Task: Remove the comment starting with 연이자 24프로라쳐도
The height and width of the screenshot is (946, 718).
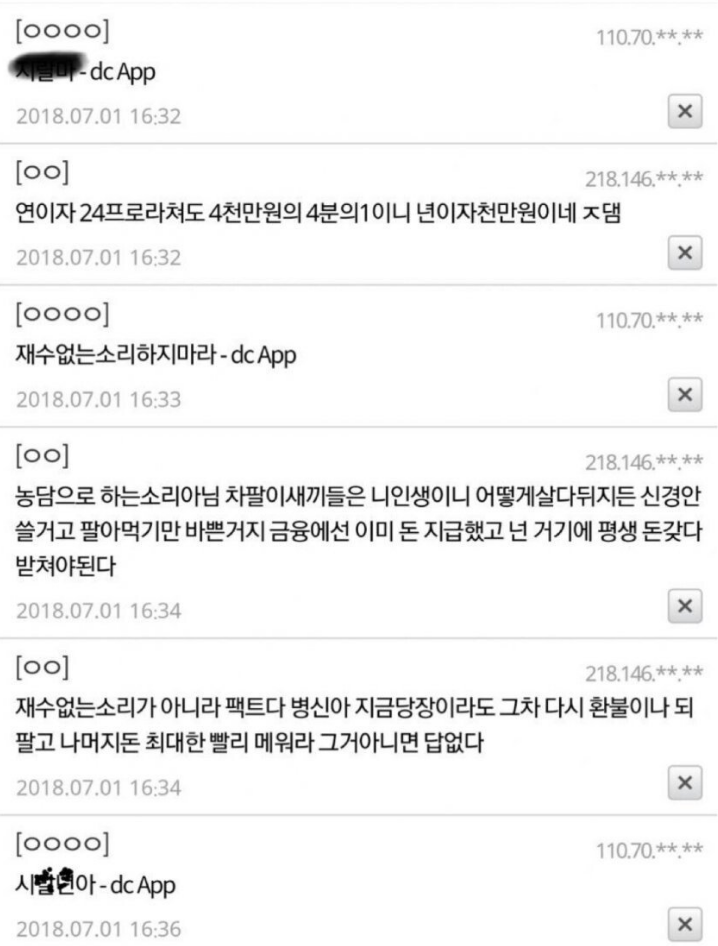Action: click(x=685, y=255)
